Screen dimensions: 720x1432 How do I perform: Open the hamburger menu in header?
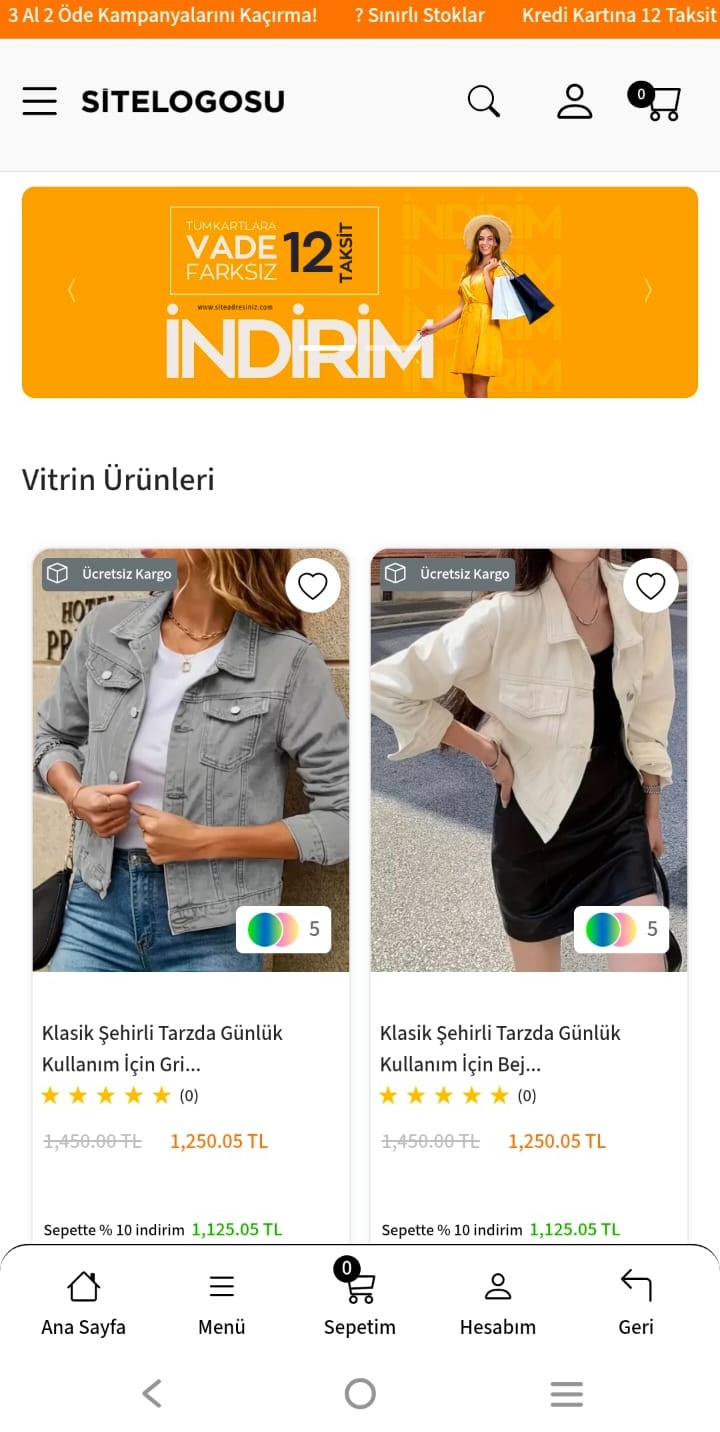(40, 101)
